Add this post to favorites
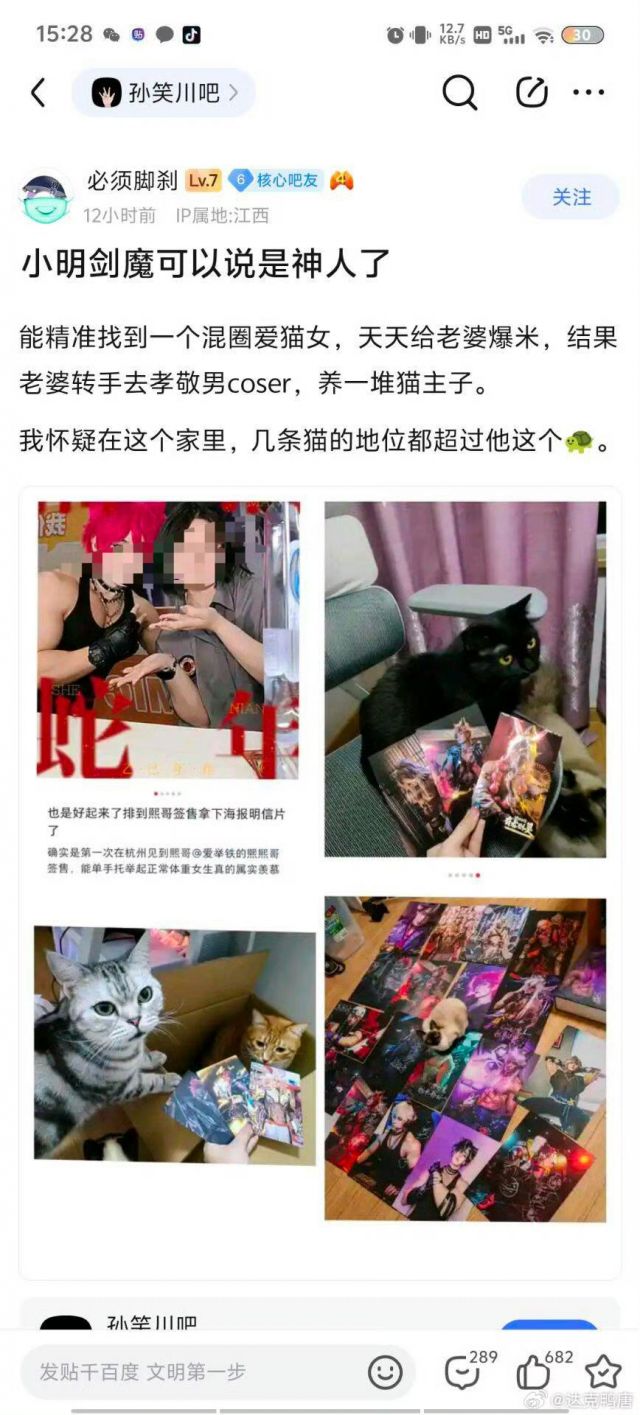 (x=603, y=1371)
